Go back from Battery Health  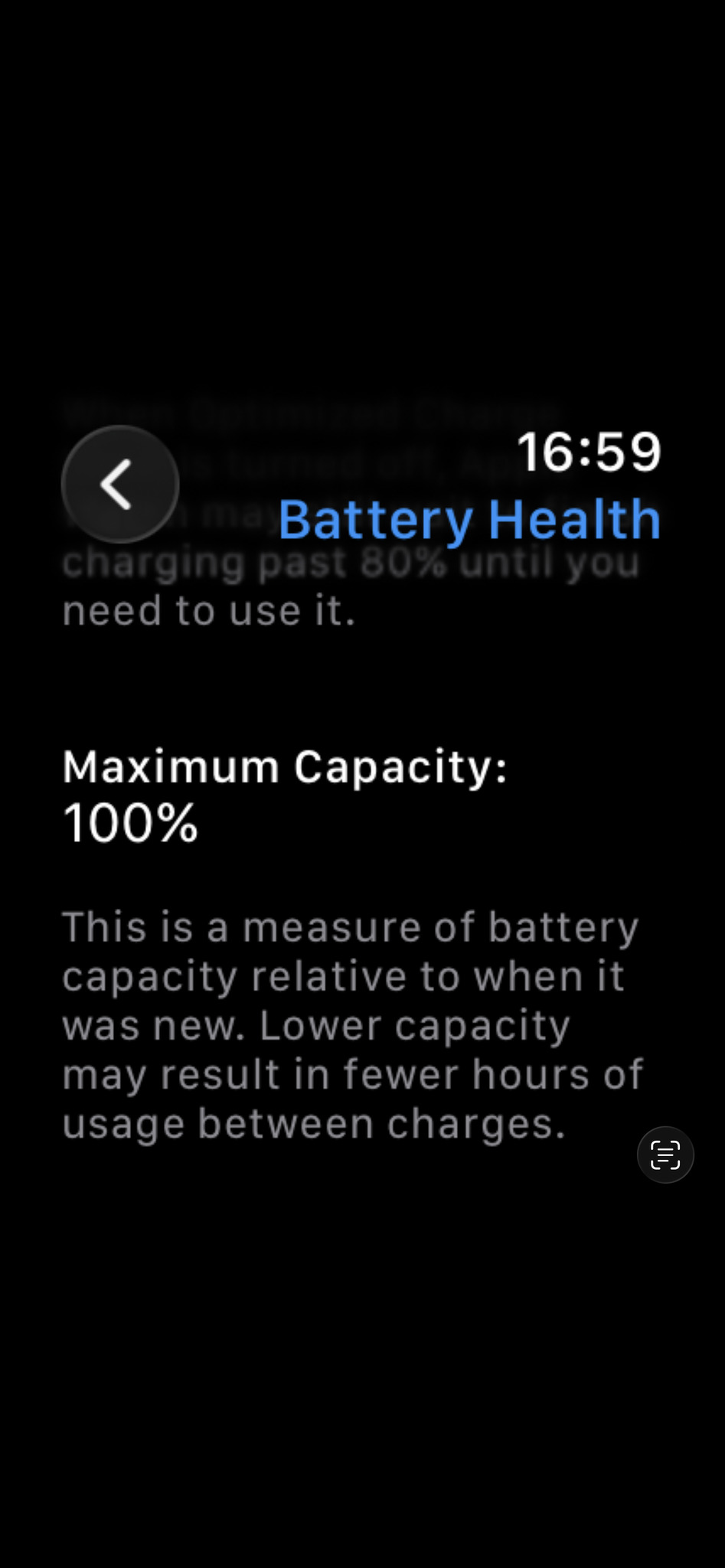click(119, 484)
